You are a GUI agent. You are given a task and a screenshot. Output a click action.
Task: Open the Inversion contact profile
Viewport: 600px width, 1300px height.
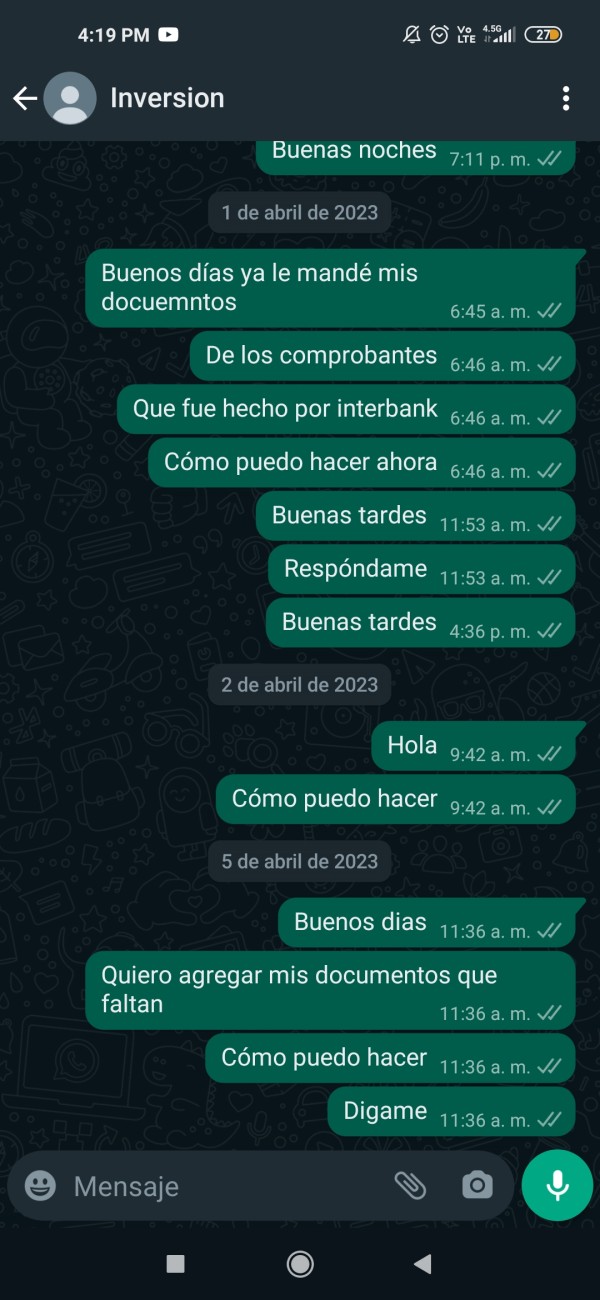click(167, 98)
